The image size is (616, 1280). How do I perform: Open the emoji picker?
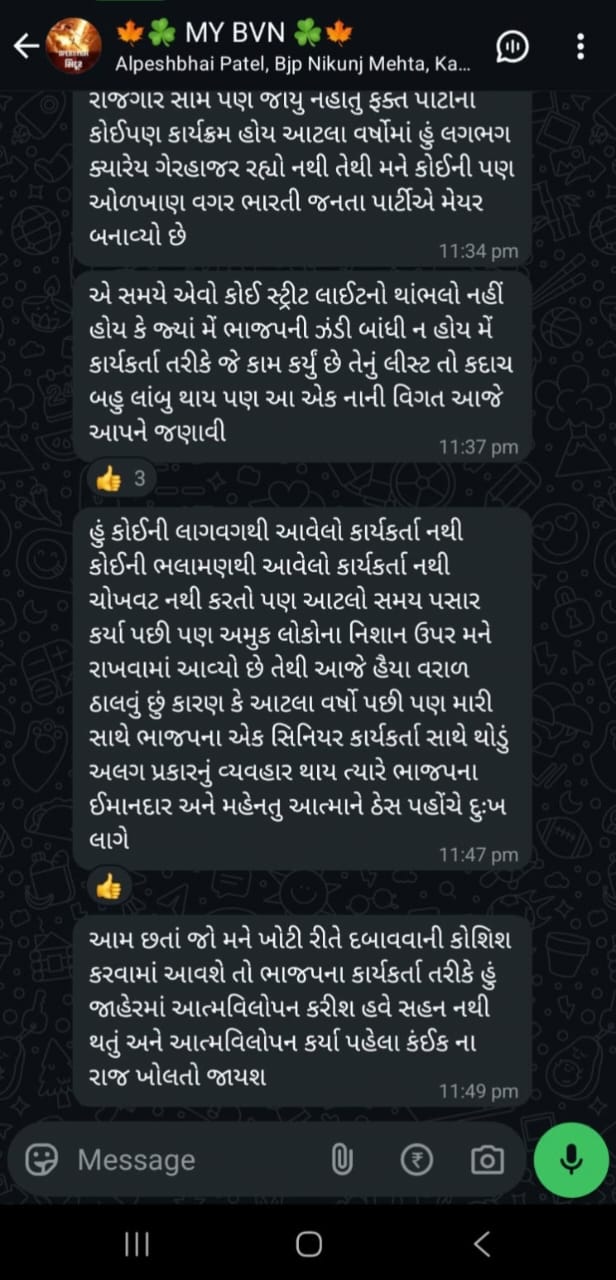(41, 1159)
